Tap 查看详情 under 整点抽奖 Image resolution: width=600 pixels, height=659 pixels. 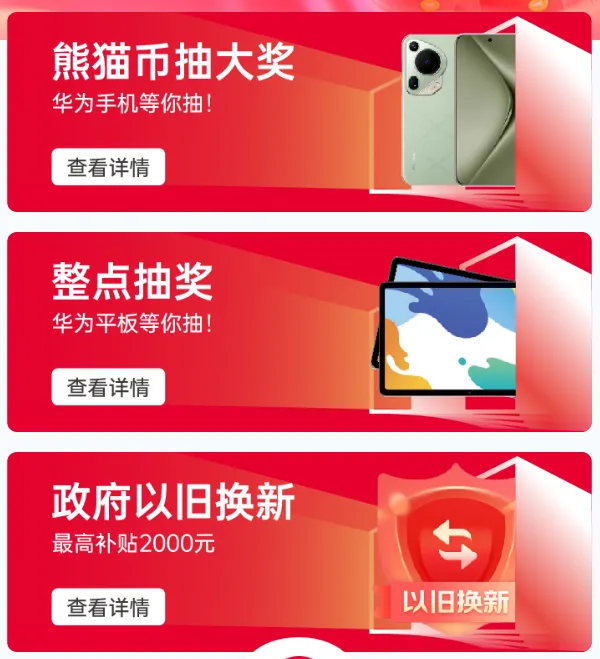click(x=108, y=387)
